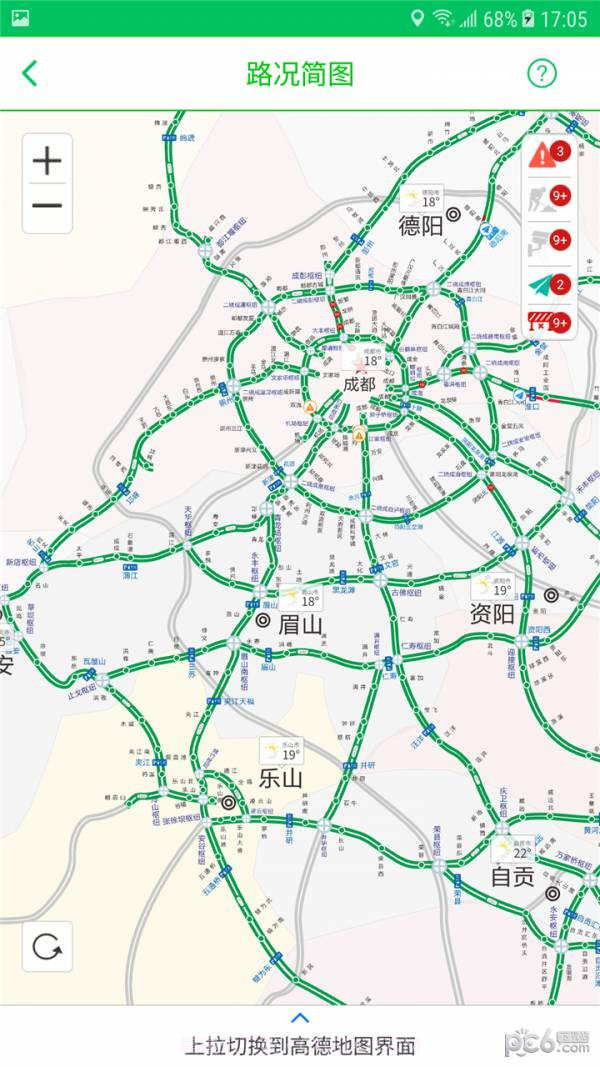Toggle the paper plane layer
Viewport: 600px width, 1067px height.
[549, 283]
